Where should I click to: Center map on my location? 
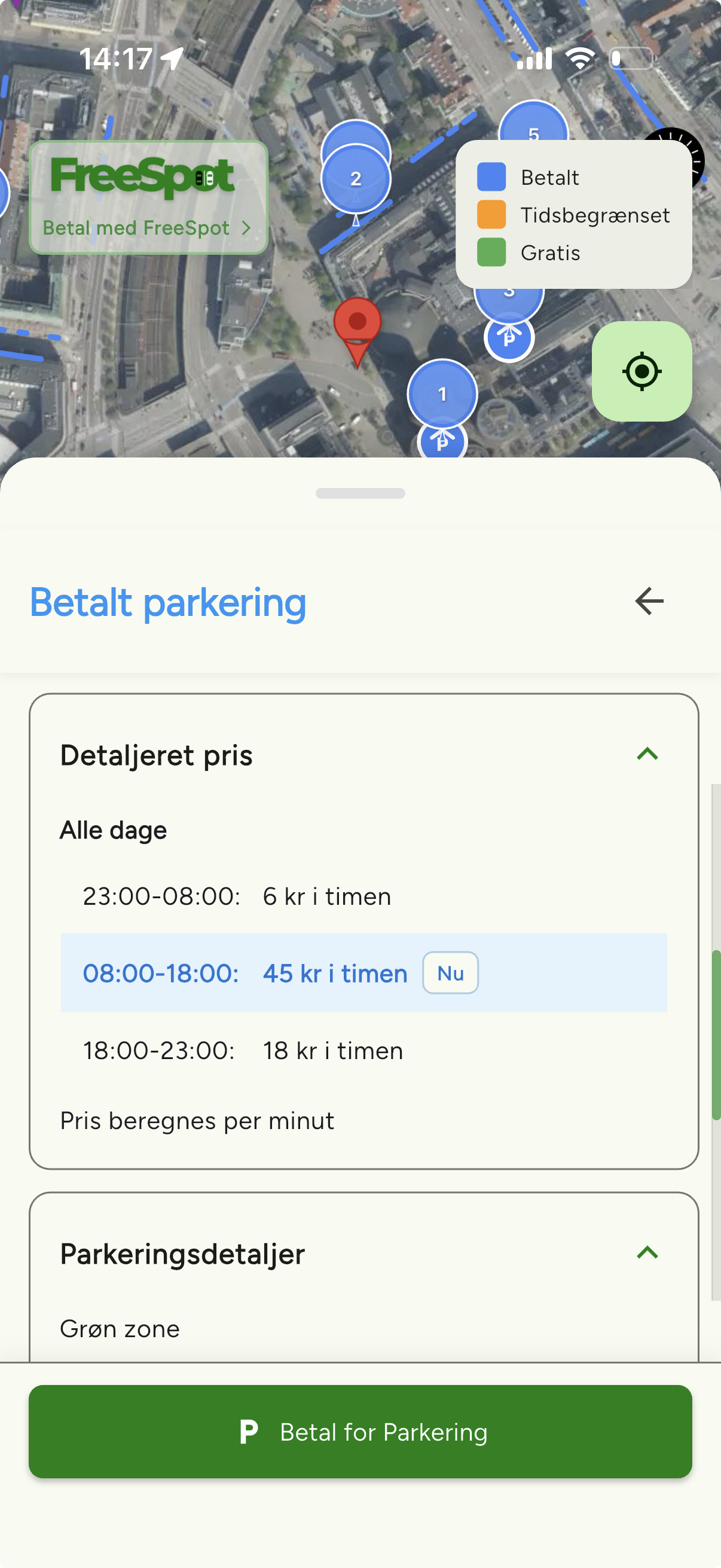point(642,371)
